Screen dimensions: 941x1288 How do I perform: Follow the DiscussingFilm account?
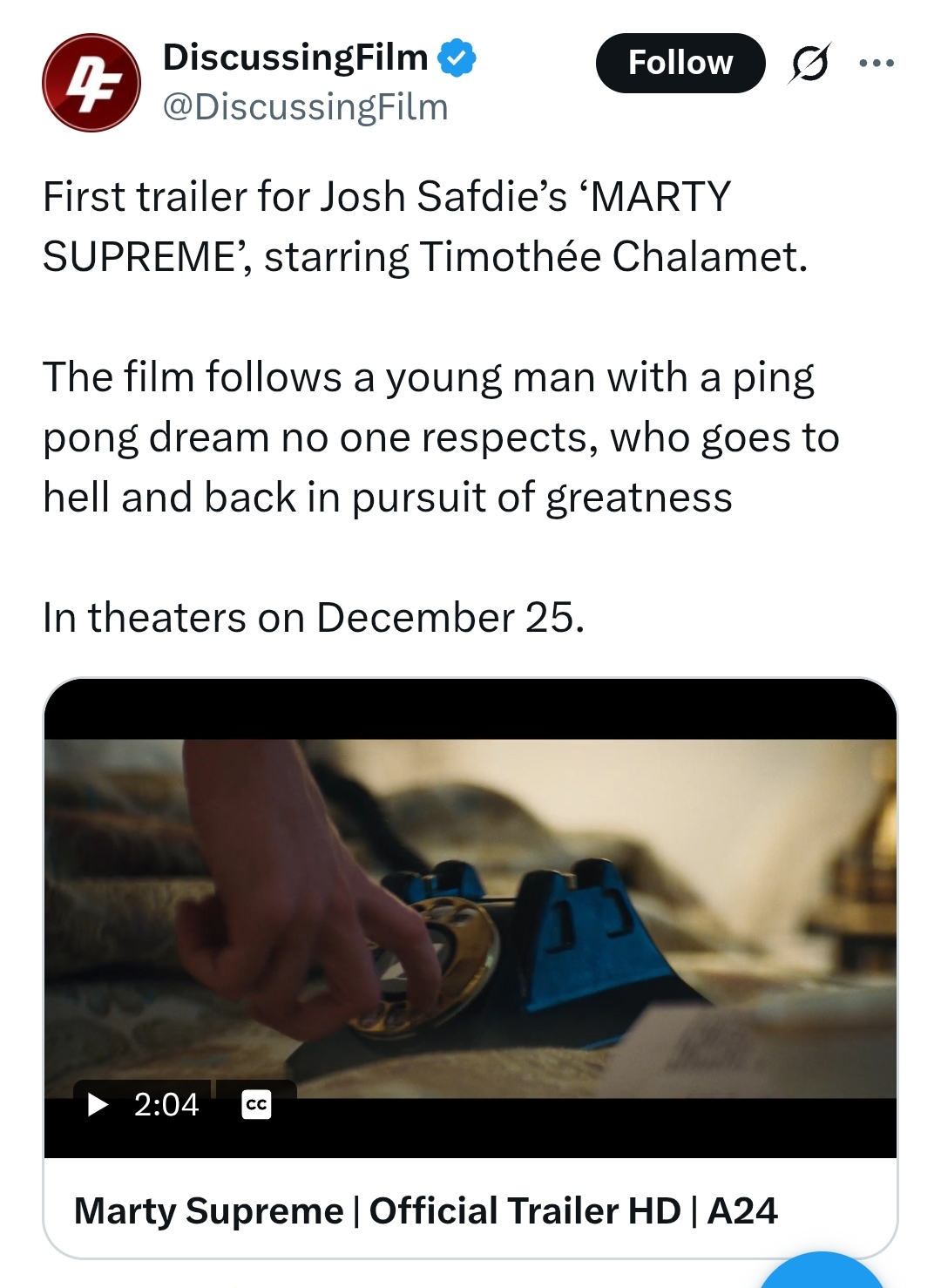coord(680,63)
